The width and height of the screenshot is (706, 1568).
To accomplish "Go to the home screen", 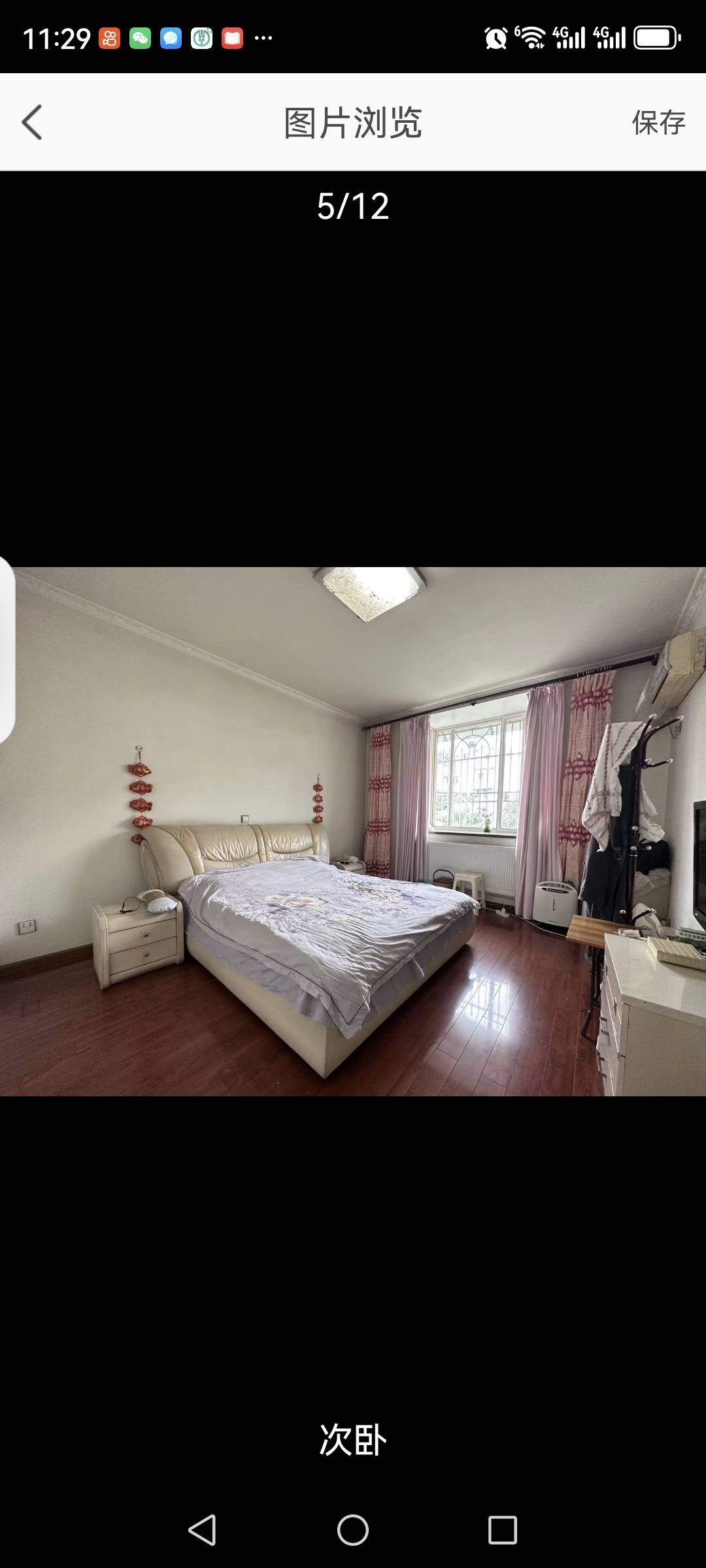I will point(353,1529).
